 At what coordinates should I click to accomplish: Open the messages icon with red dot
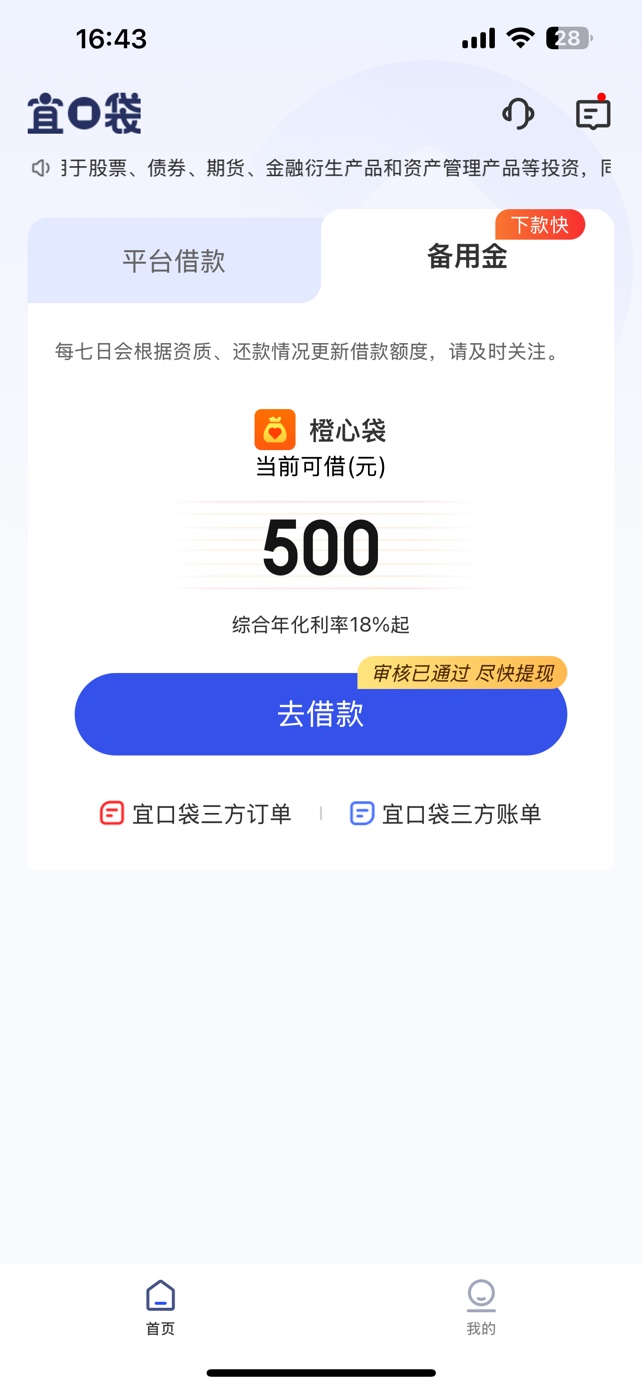point(593,114)
